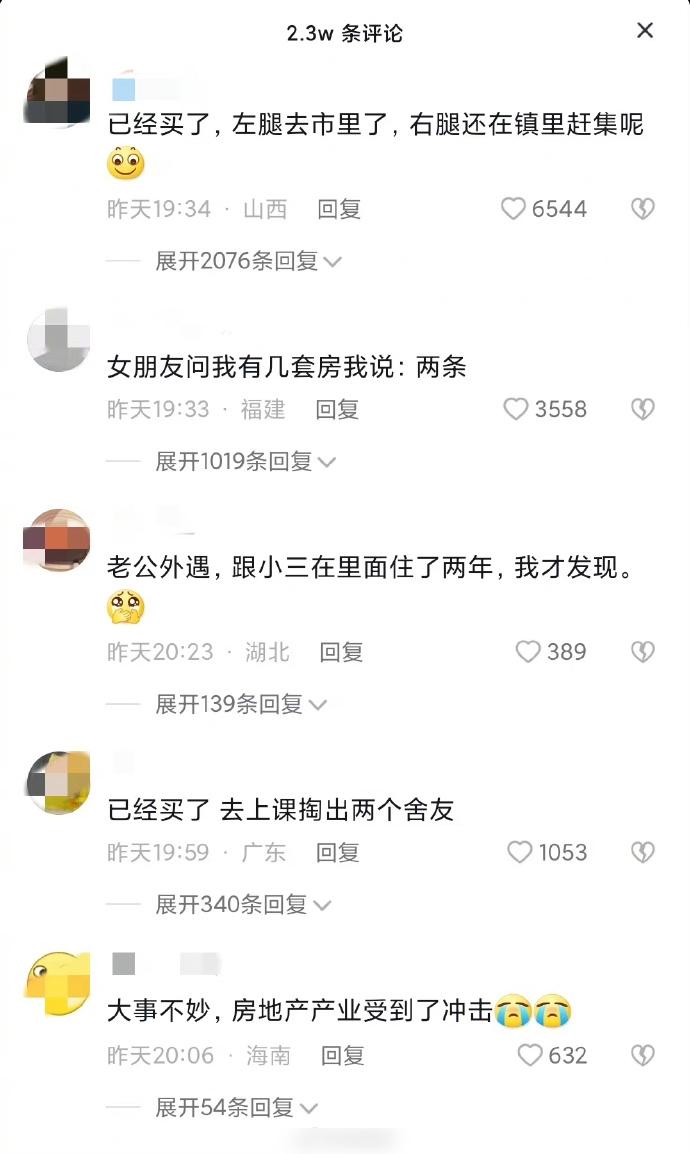Expand 展开340条回复
The image size is (690, 1154).
[242, 905]
